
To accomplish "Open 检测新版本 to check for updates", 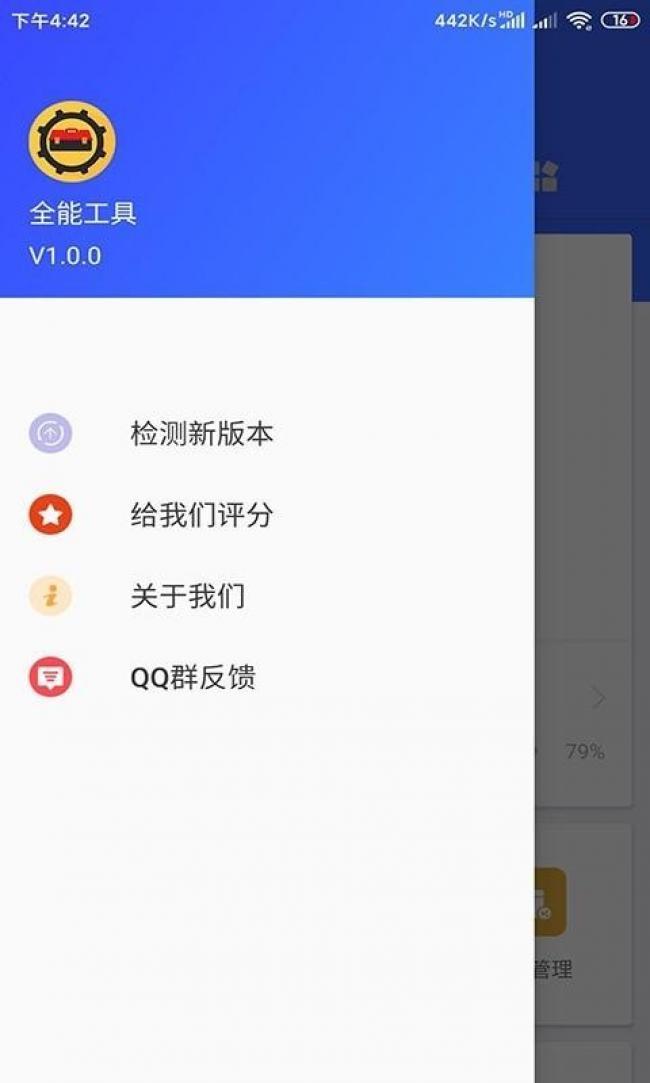I will point(201,434).
